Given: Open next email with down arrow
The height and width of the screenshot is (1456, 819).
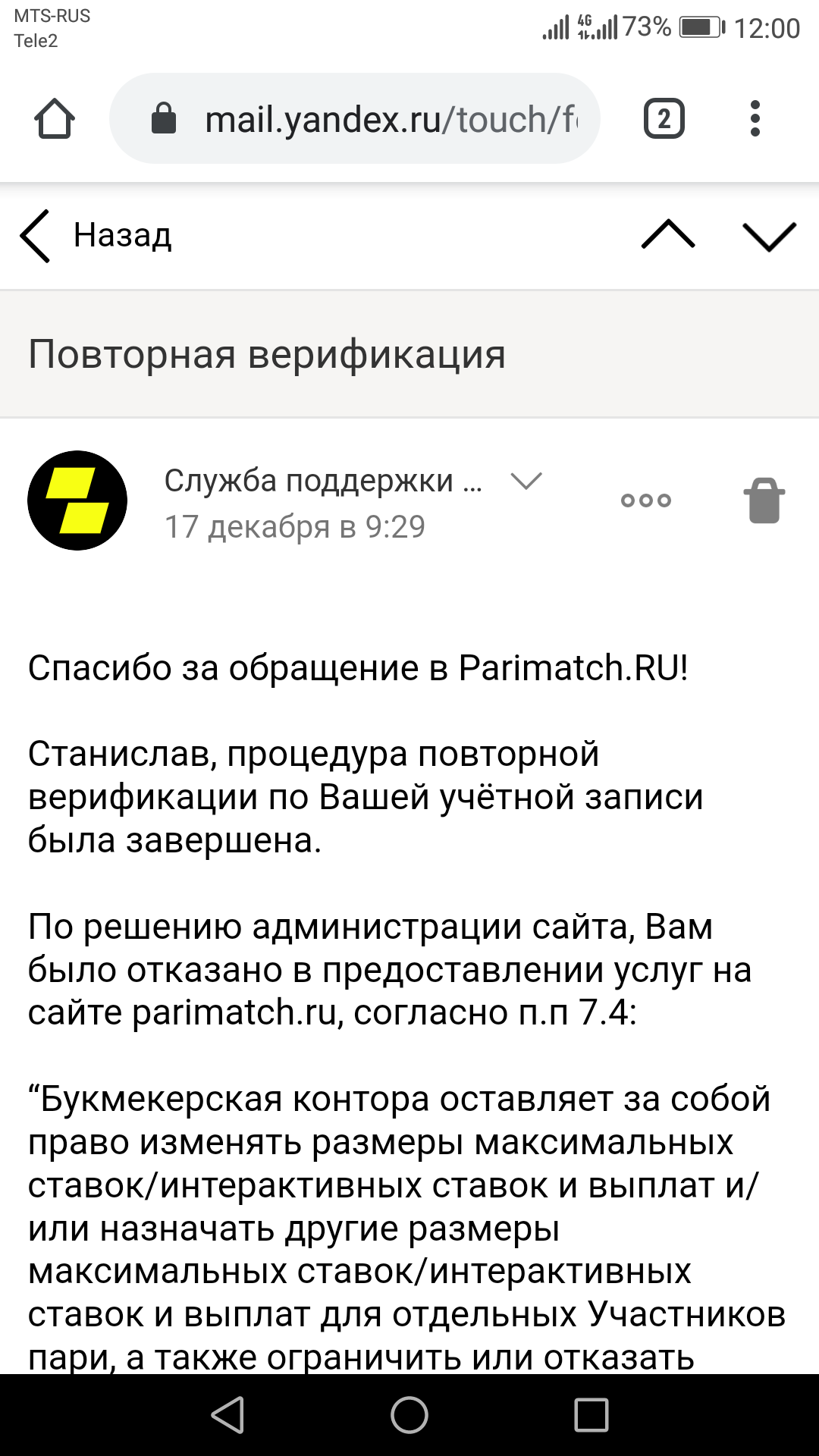Looking at the screenshot, I should point(769,236).
